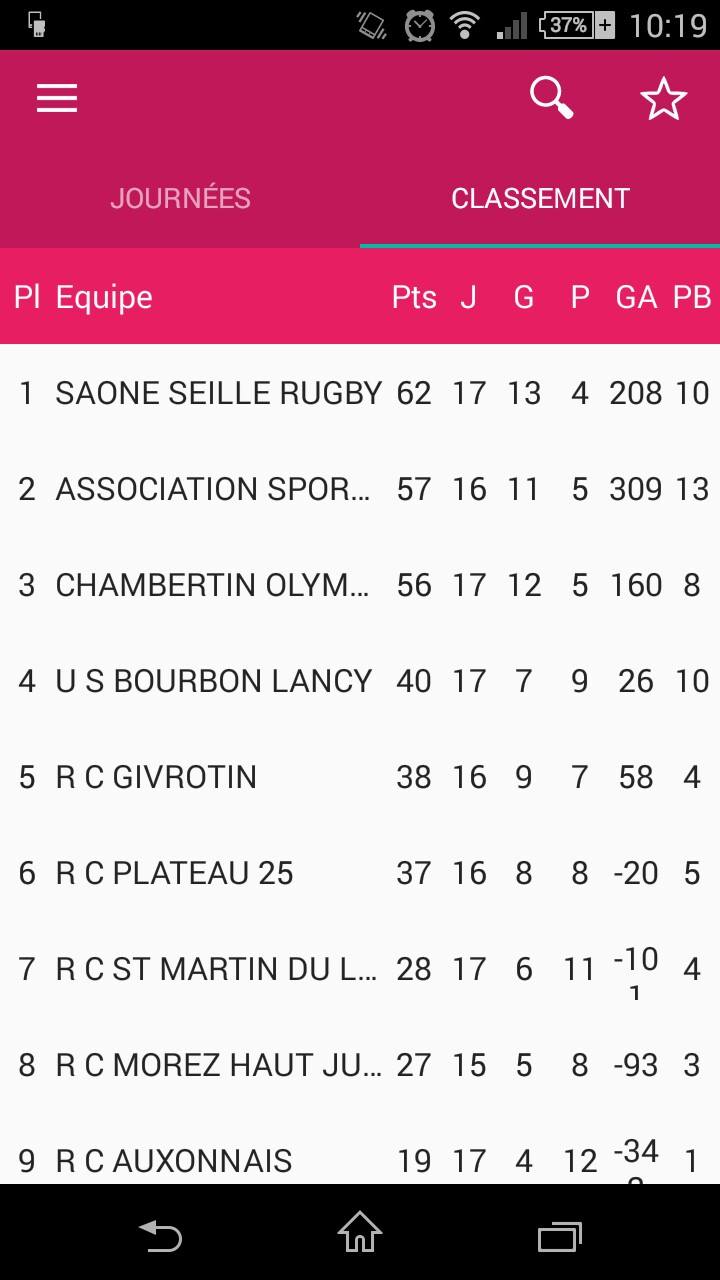Go back with the system back button
Image resolution: width=720 pixels, height=1280 pixels.
pyautogui.click(x=160, y=1235)
